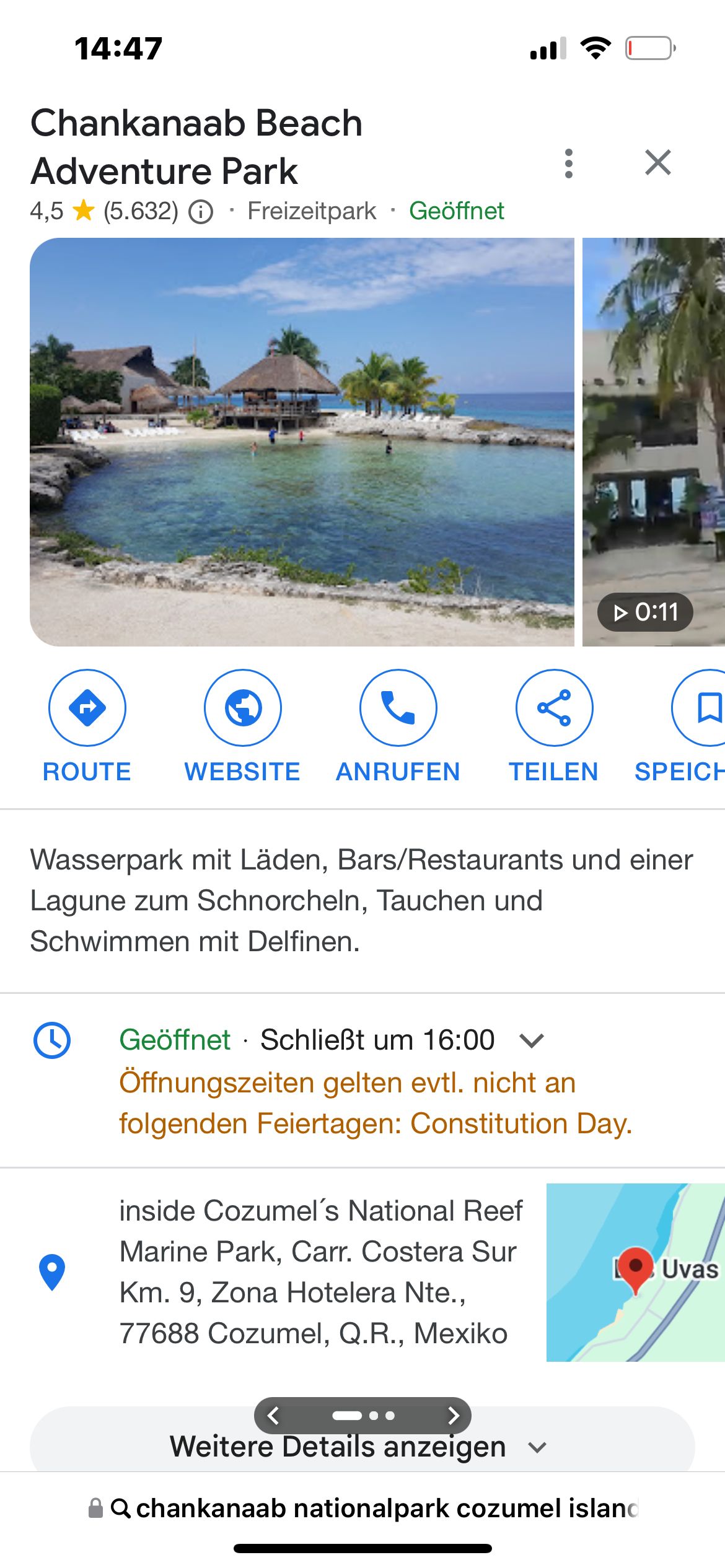The width and height of the screenshot is (725, 1568).
Task: Expand the opening hours
Action: [x=531, y=1040]
